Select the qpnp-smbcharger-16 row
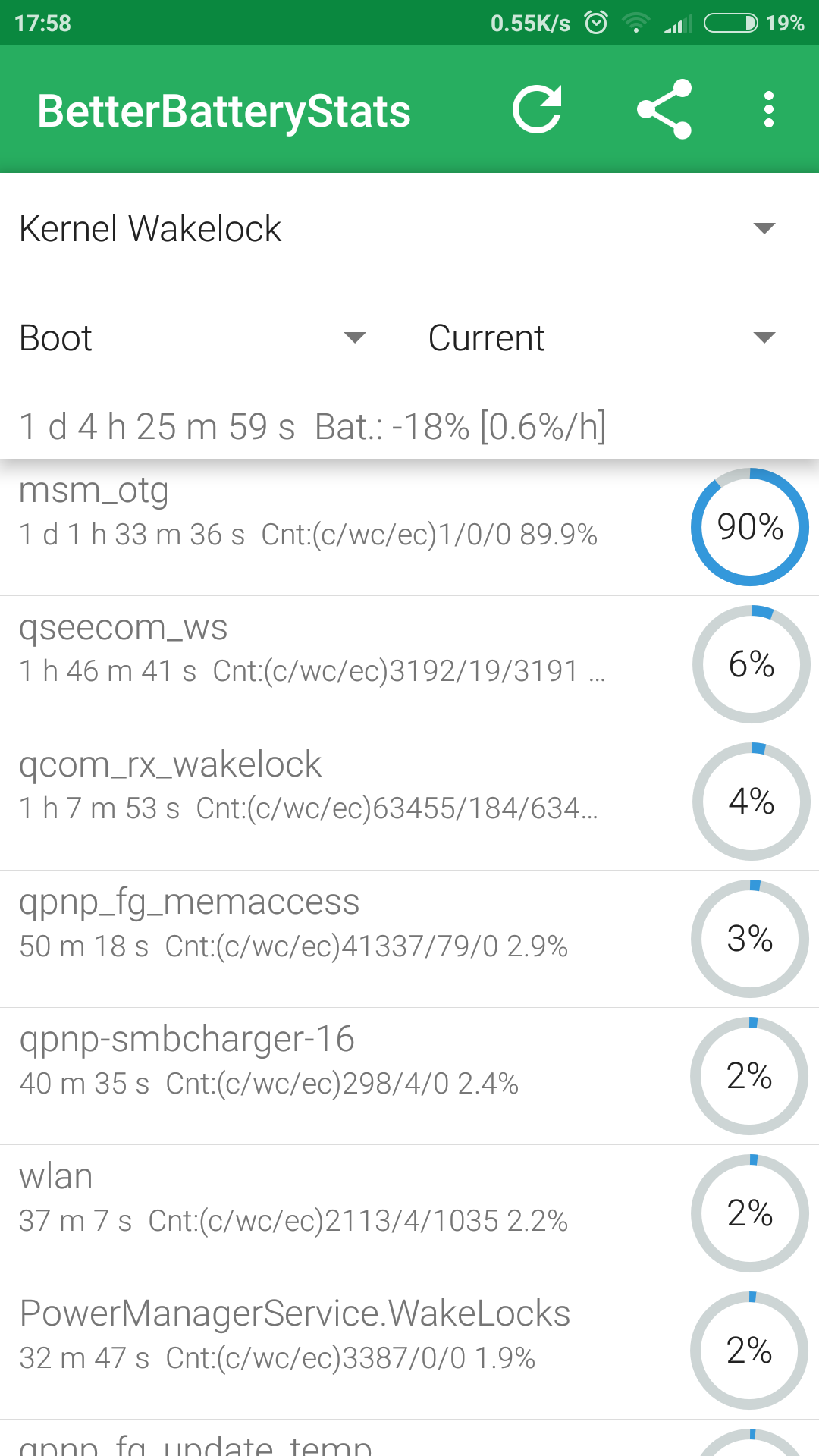 (409, 1076)
